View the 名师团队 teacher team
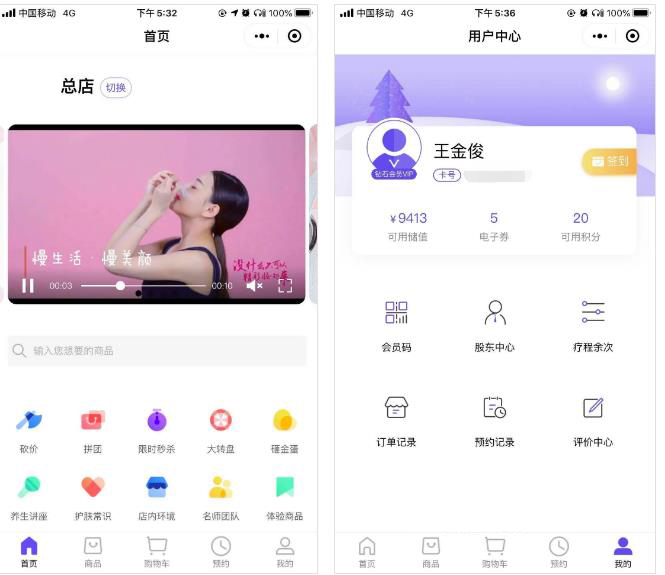 [221, 497]
